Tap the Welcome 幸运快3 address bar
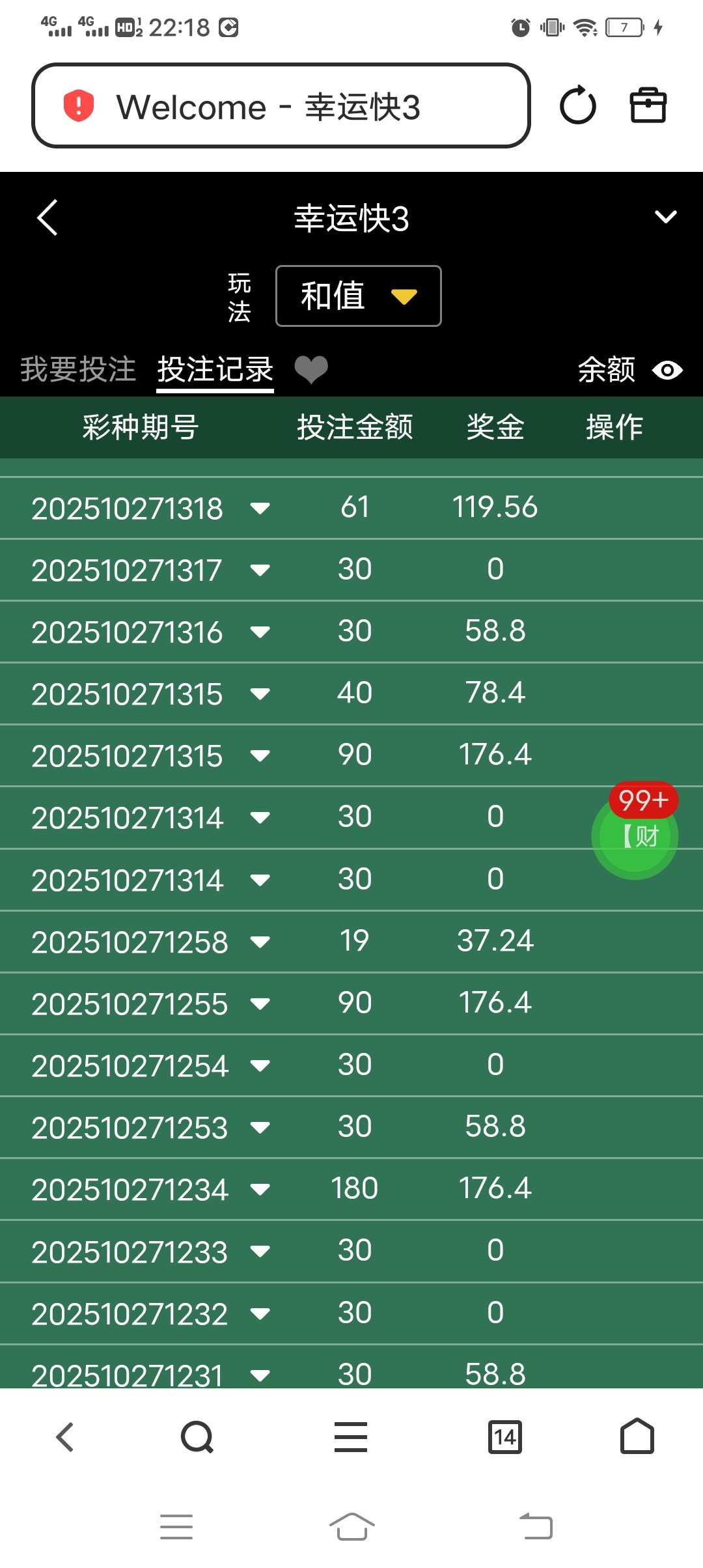703x1568 pixels. click(x=280, y=106)
